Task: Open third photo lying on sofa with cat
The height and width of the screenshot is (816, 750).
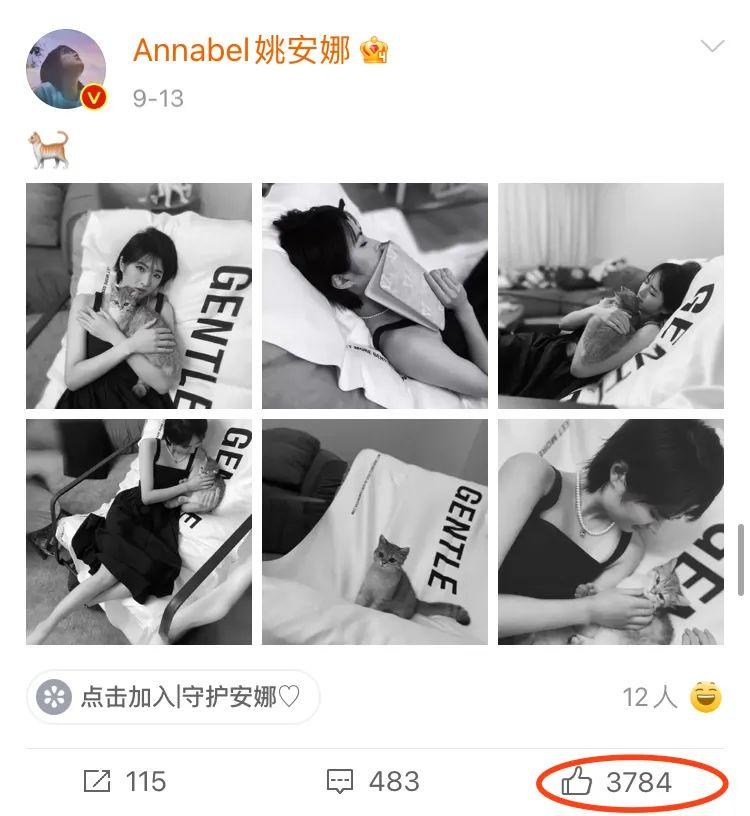Action: click(x=610, y=296)
